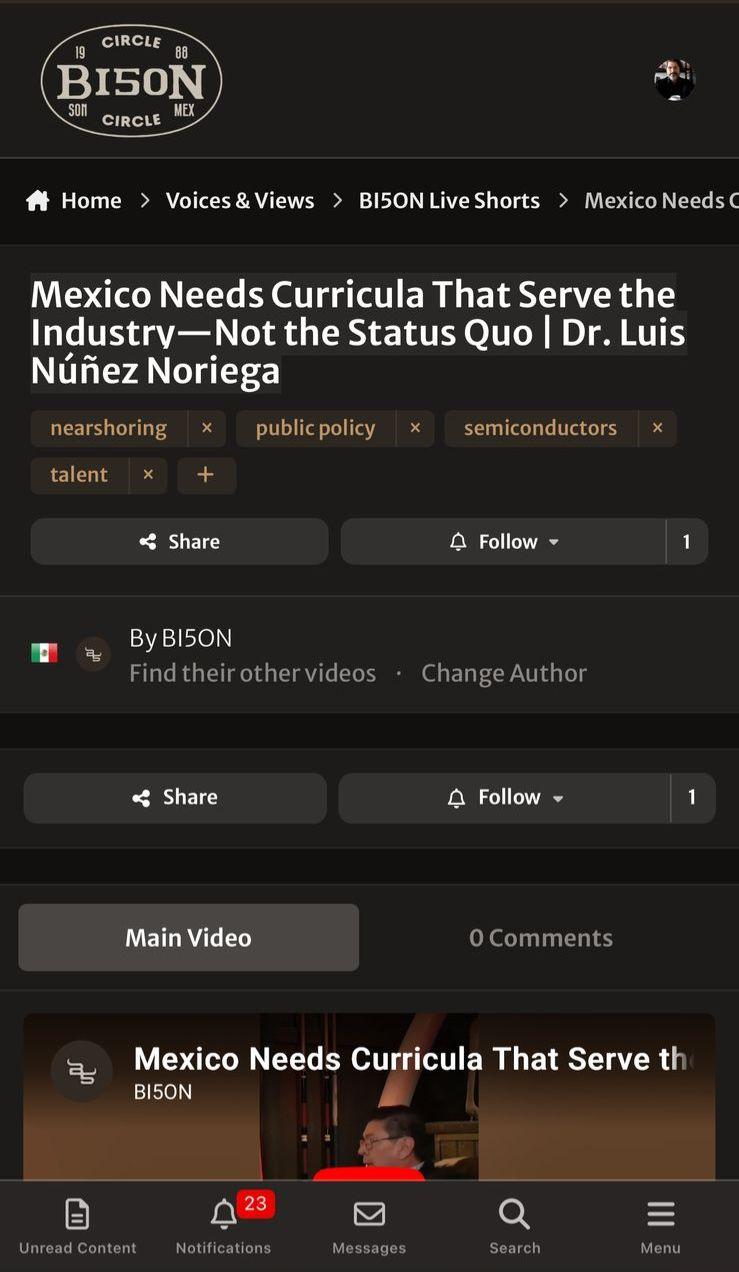
Task: Add a new tag with the plus chip
Action: [206, 475]
